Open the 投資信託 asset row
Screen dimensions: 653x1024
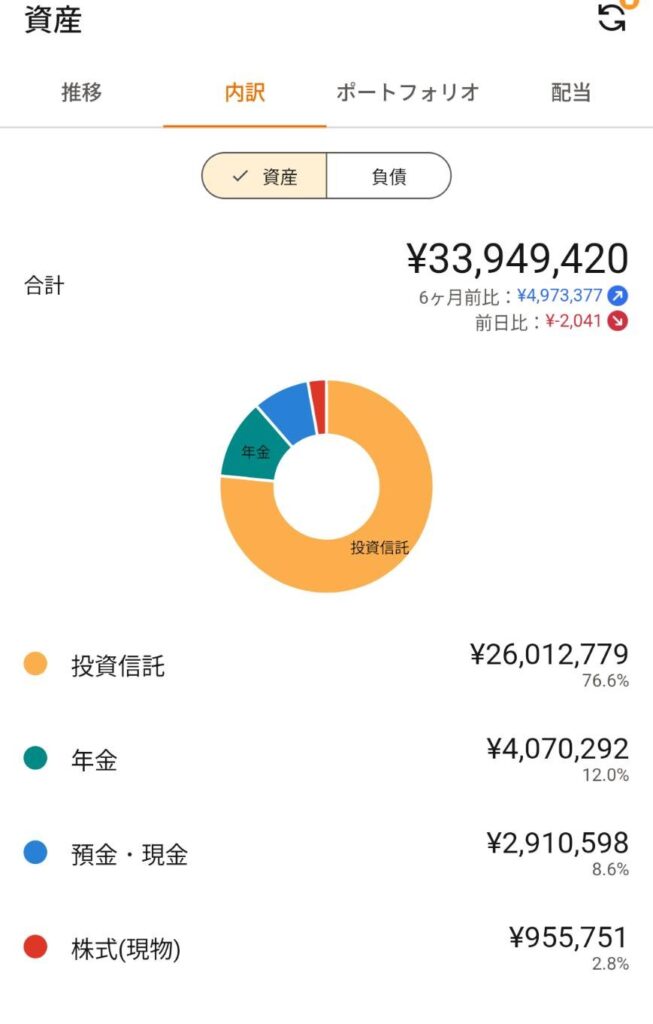326,665
